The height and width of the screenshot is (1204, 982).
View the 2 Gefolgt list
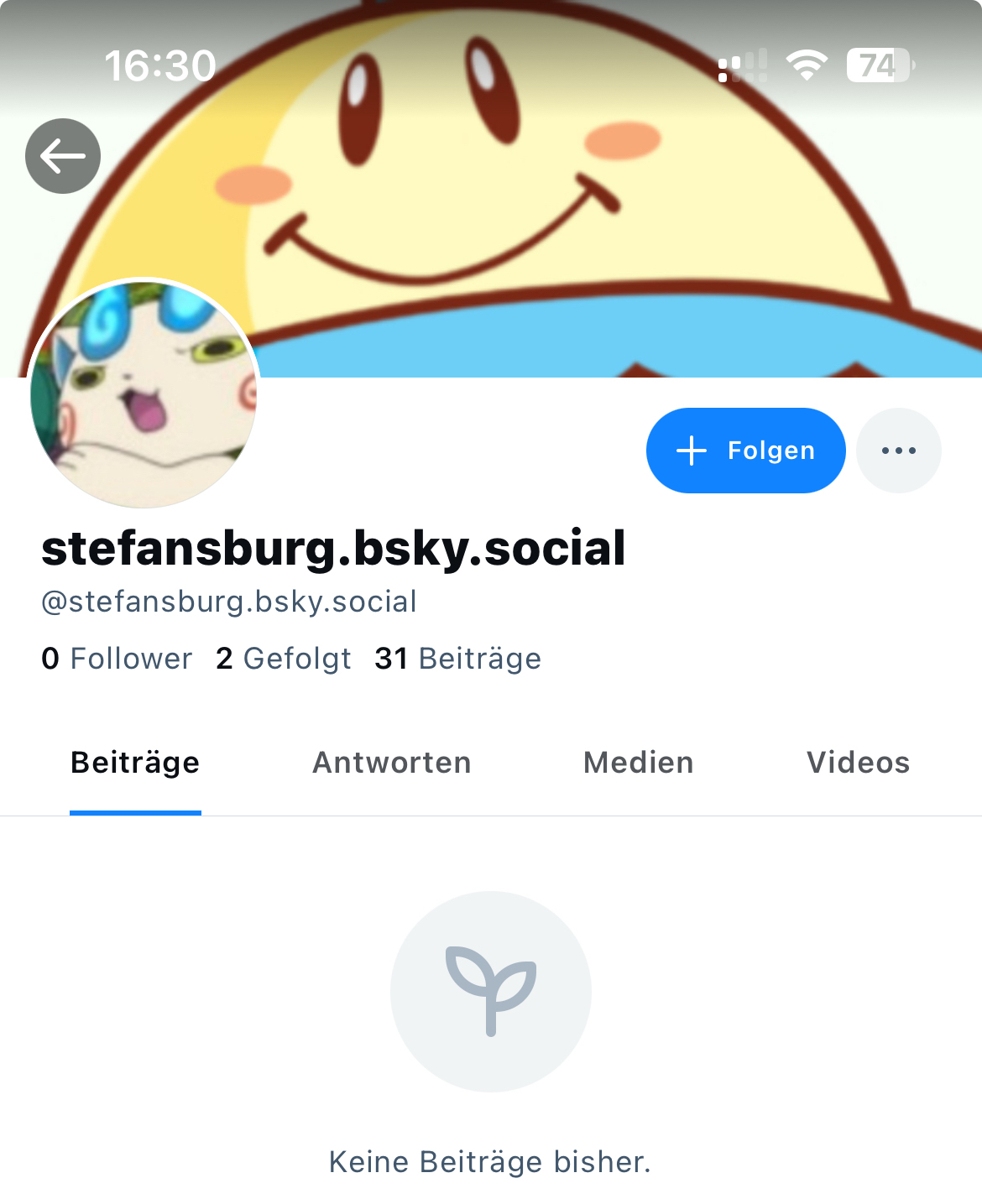pyautogui.click(x=284, y=659)
